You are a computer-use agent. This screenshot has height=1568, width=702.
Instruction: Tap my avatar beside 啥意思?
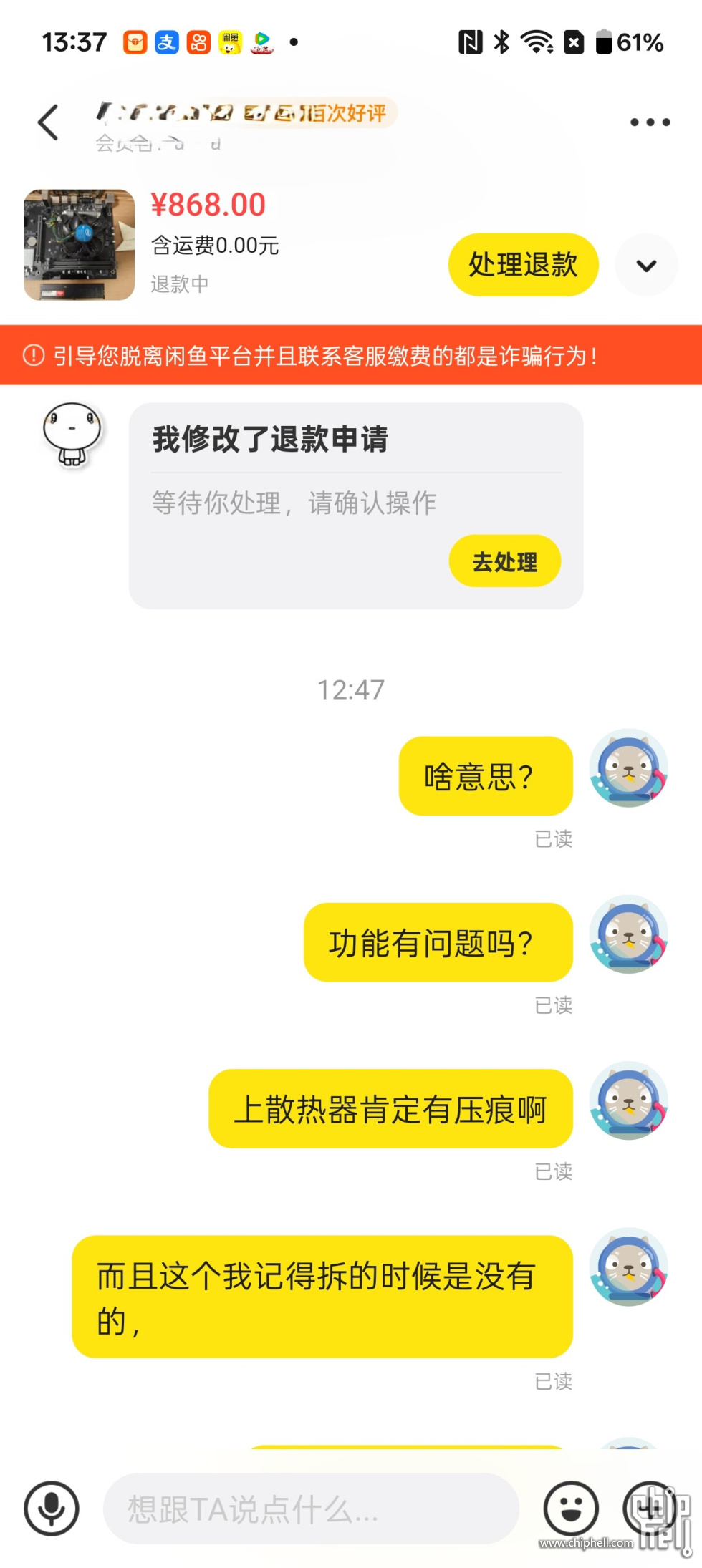628,768
